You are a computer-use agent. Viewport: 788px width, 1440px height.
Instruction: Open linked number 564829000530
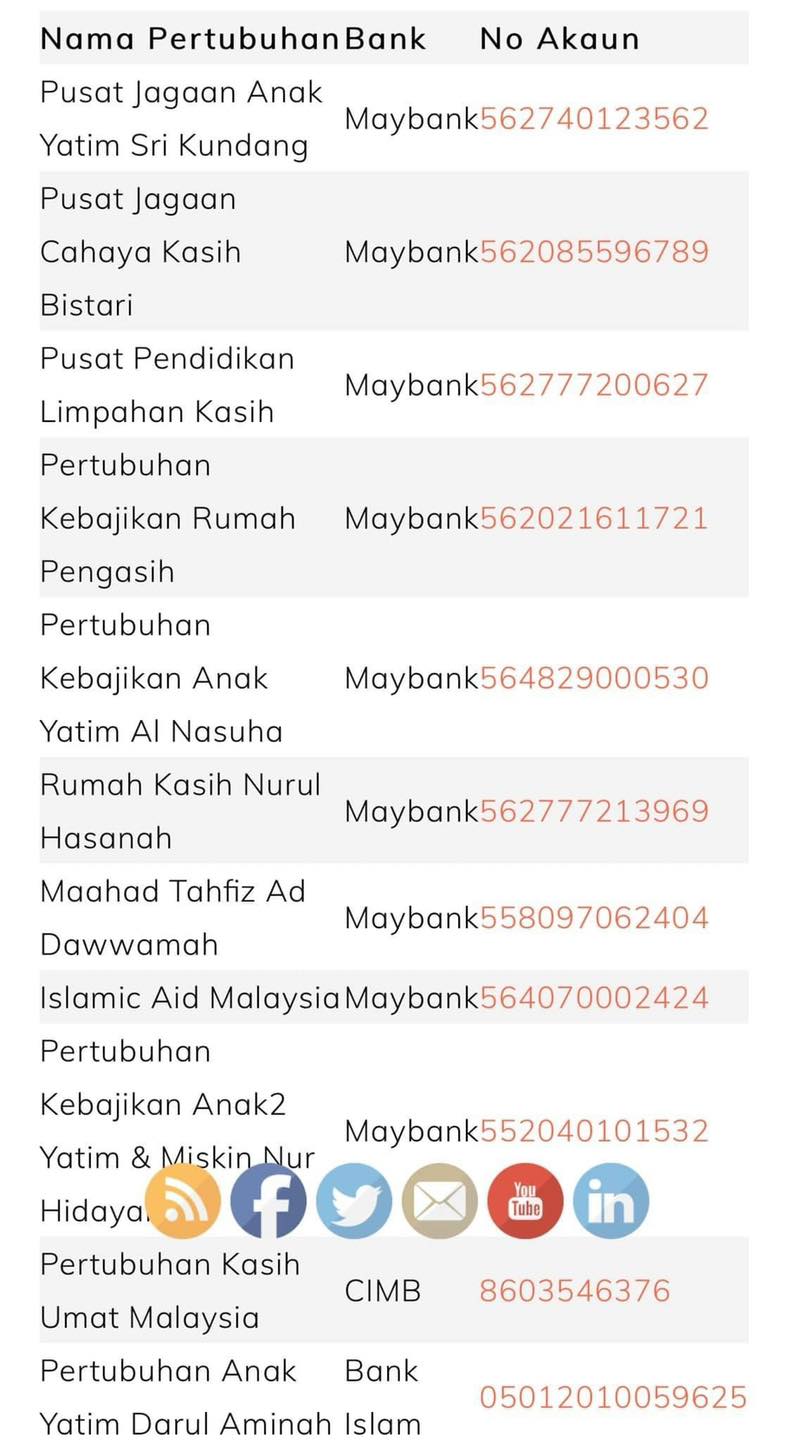click(x=594, y=678)
